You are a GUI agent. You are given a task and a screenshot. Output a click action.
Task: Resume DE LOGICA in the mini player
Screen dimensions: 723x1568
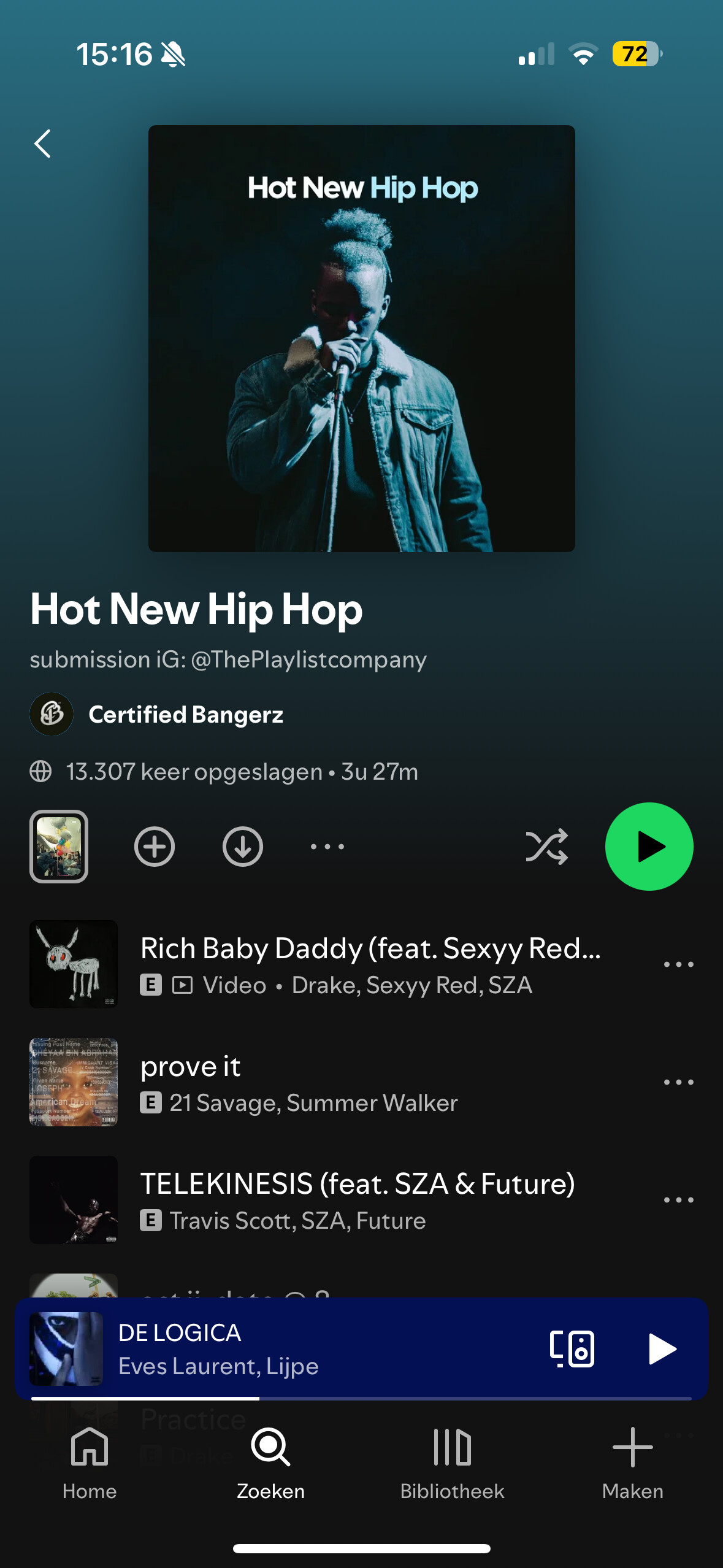point(662,1348)
